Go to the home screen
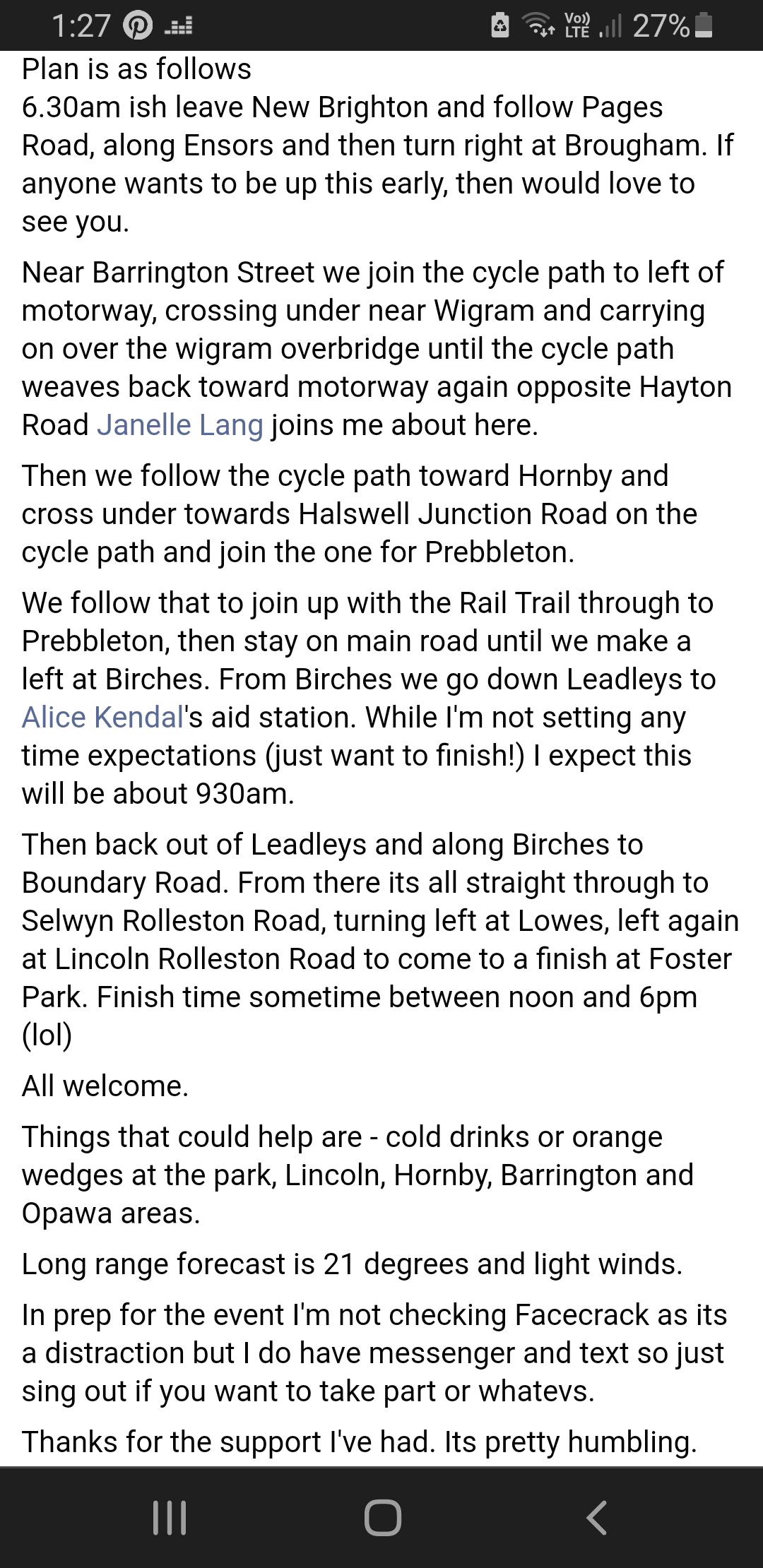This screenshot has width=763, height=1568. pyautogui.click(x=383, y=1517)
